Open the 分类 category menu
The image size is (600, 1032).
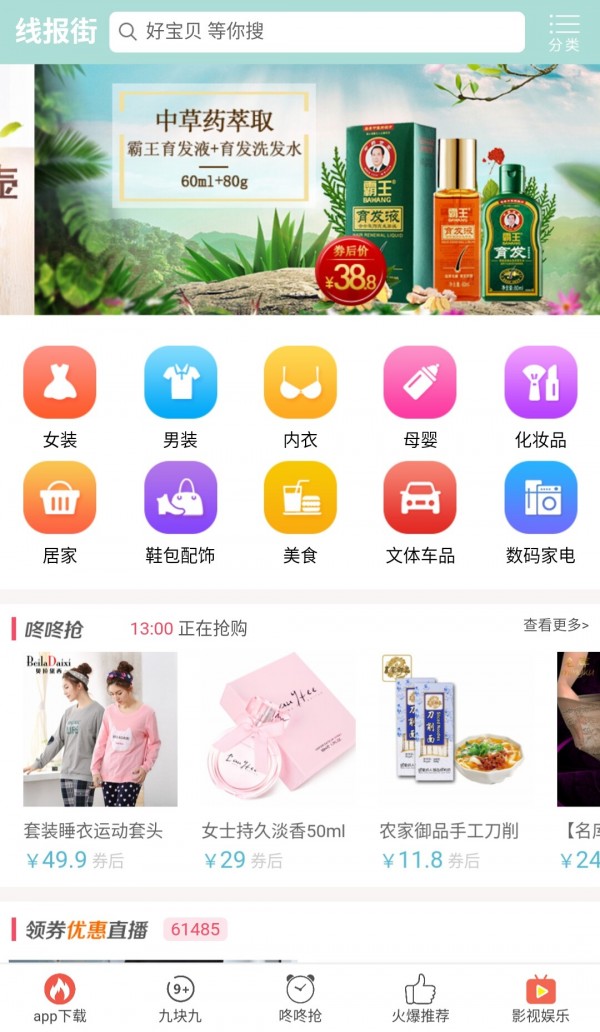(x=564, y=32)
